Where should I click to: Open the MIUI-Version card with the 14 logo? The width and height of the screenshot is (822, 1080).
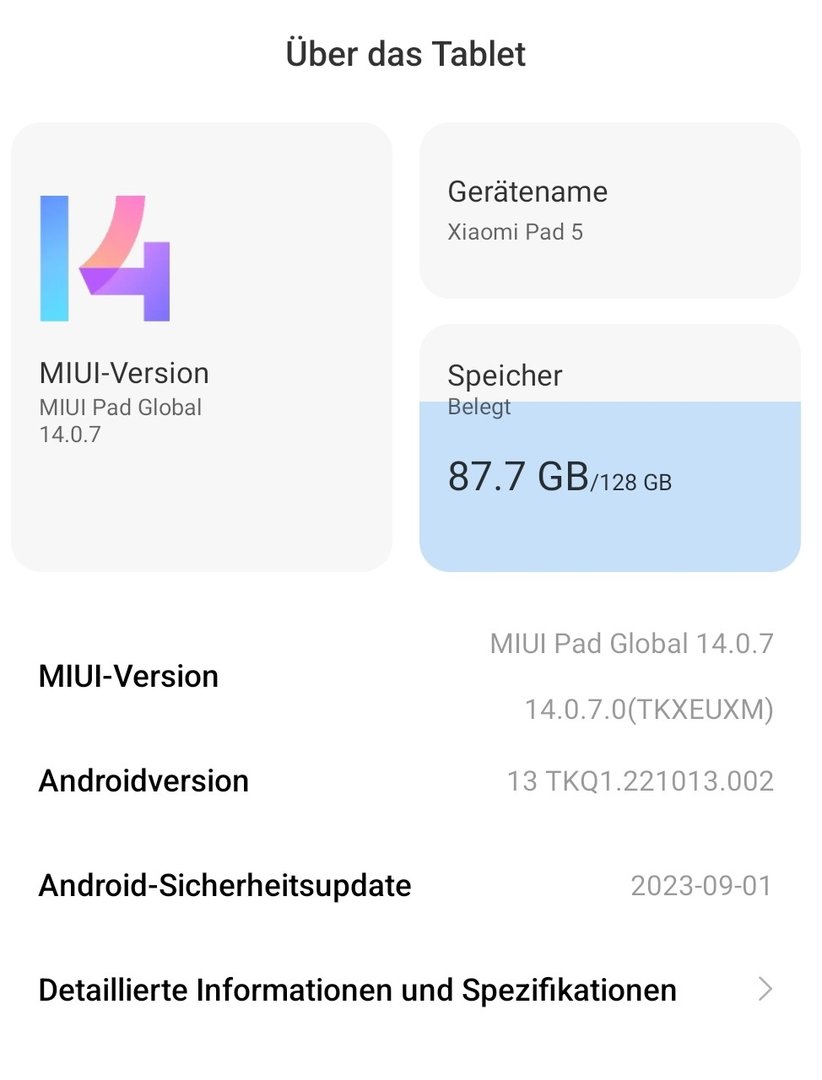[201, 347]
